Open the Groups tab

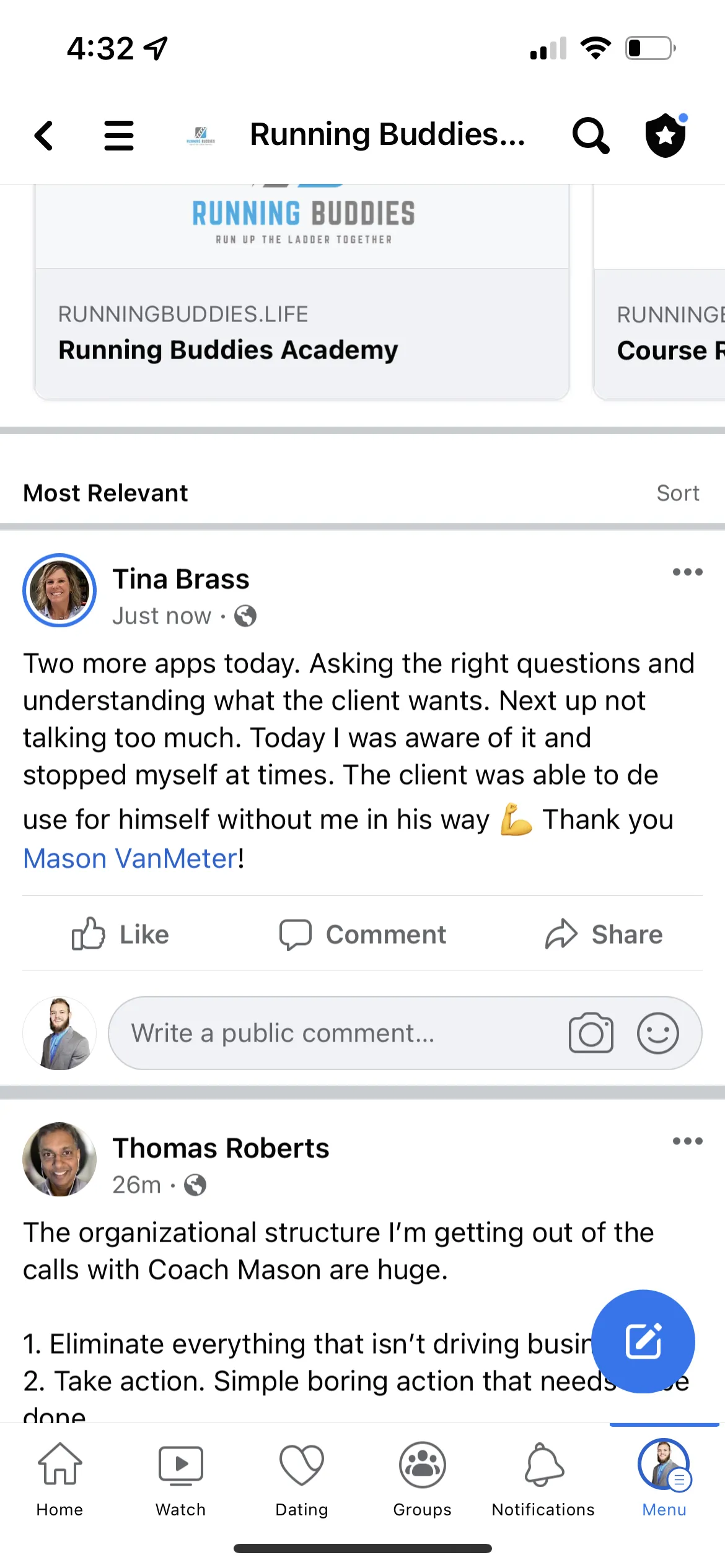click(x=423, y=1479)
